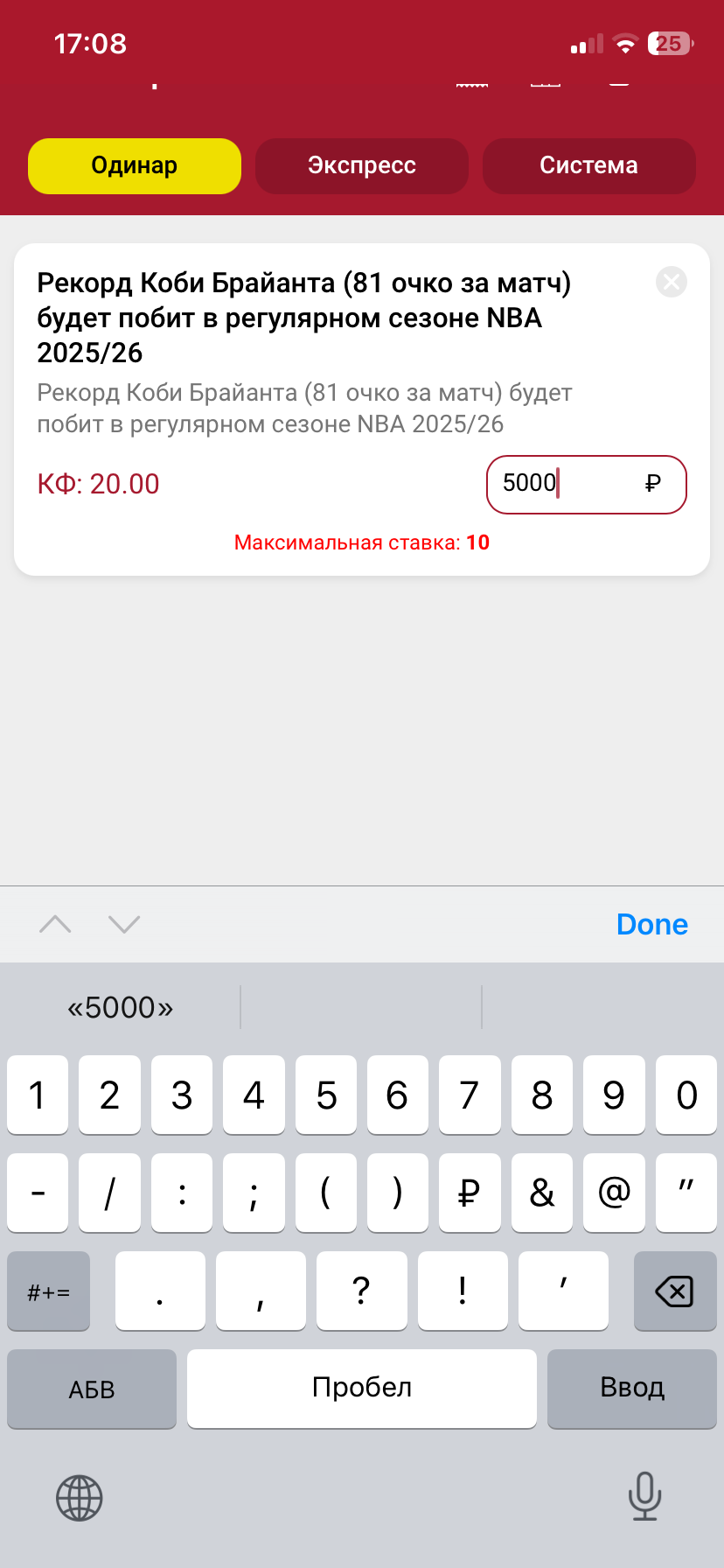Viewport: 724px width, 1568px height.
Task: Change keyboard language with globe
Action: (x=80, y=1497)
